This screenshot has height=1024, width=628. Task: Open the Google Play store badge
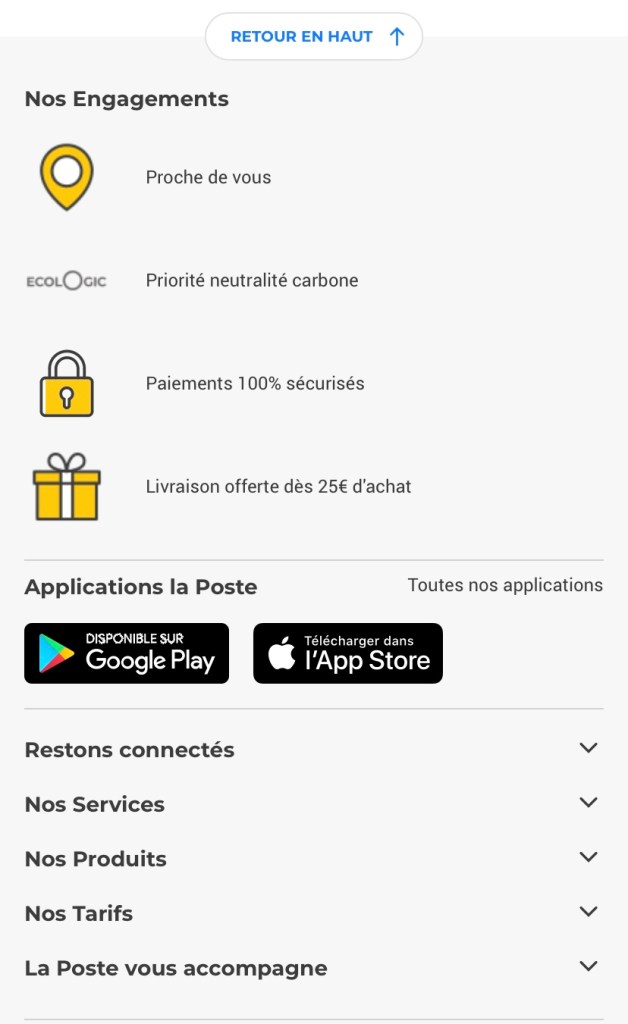coord(127,654)
